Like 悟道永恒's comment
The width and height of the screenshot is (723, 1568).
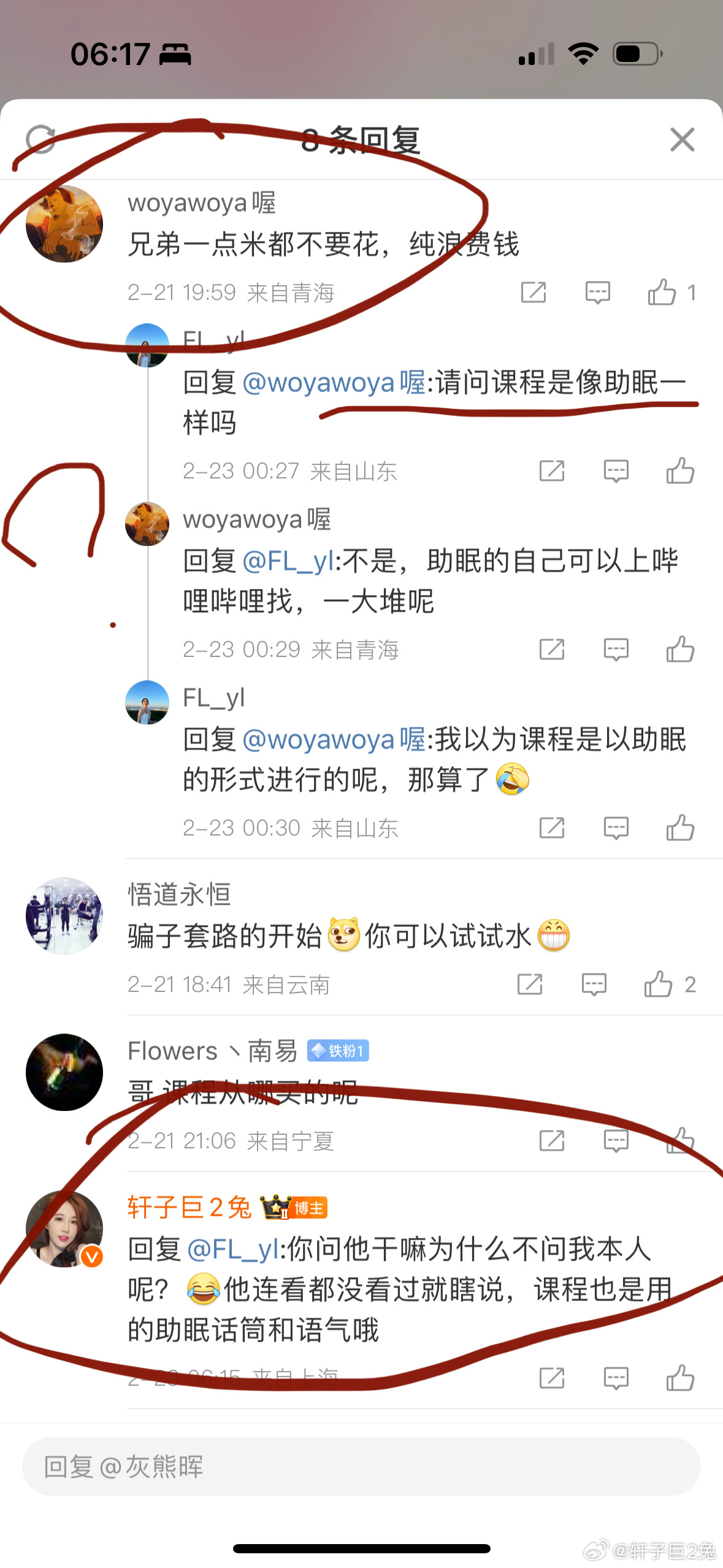(x=659, y=985)
